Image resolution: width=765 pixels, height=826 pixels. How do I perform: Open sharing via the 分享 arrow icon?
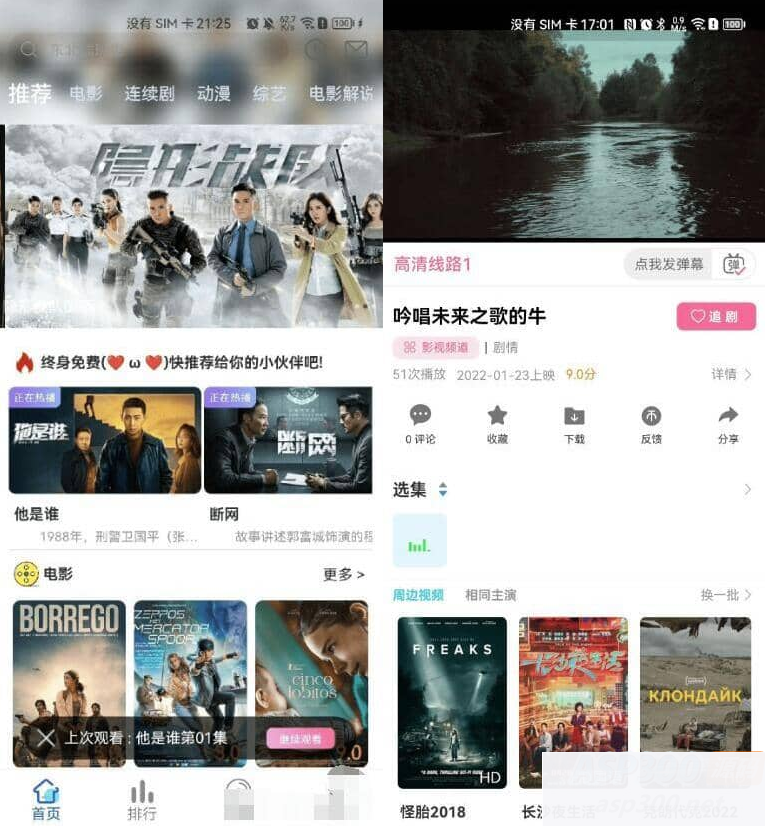pos(728,414)
